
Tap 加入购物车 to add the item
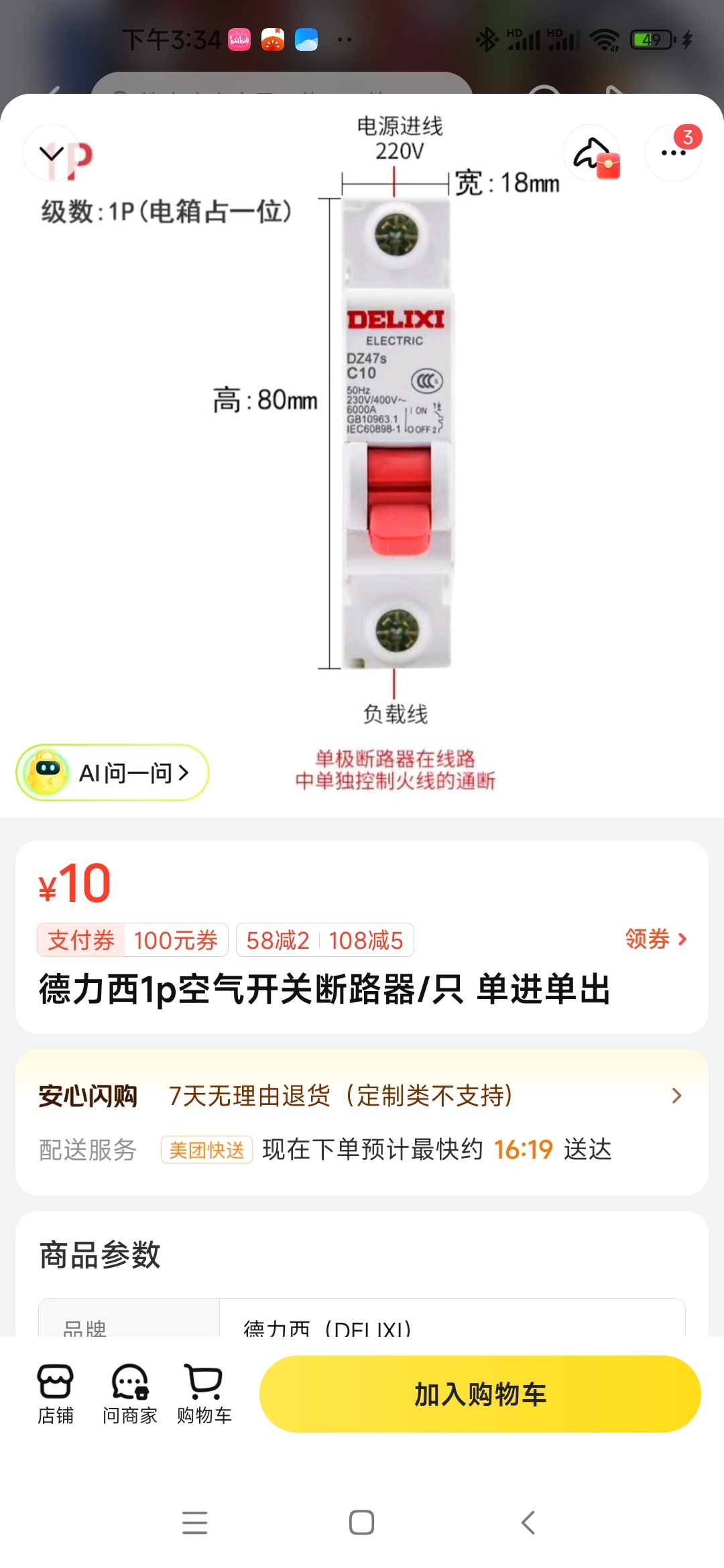480,1394
